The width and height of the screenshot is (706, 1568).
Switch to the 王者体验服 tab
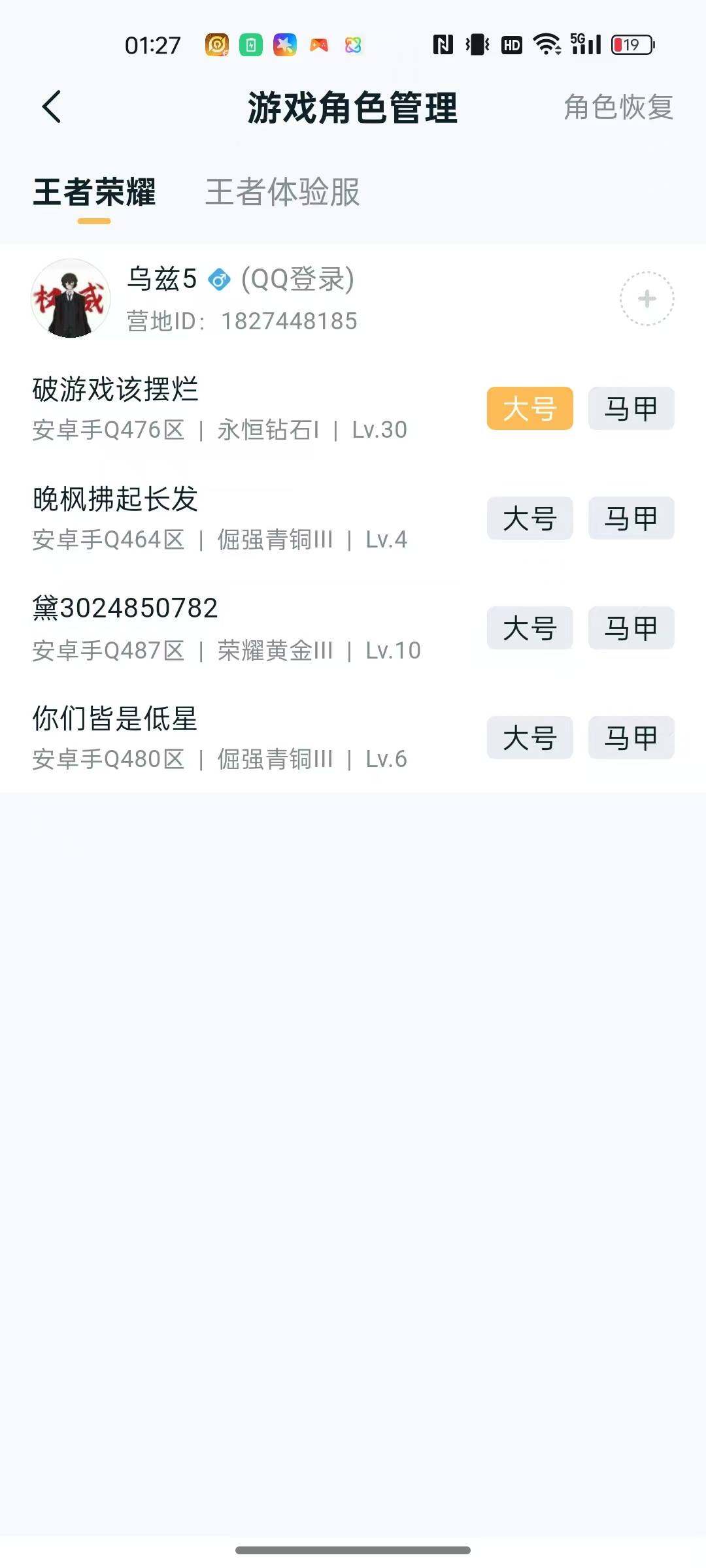pyautogui.click(x=283, y=193)
